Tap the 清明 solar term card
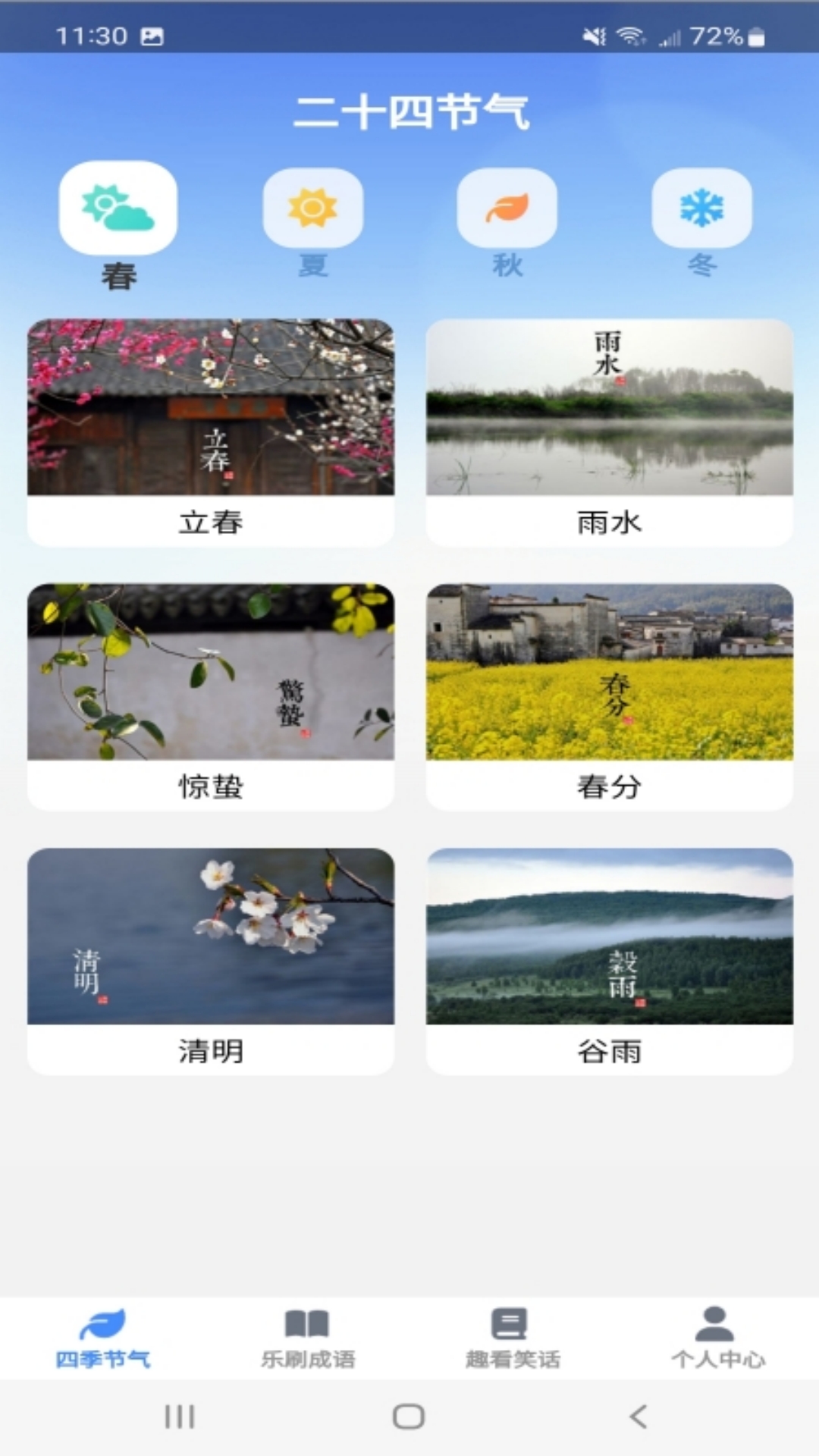 [x=211, y=962]
